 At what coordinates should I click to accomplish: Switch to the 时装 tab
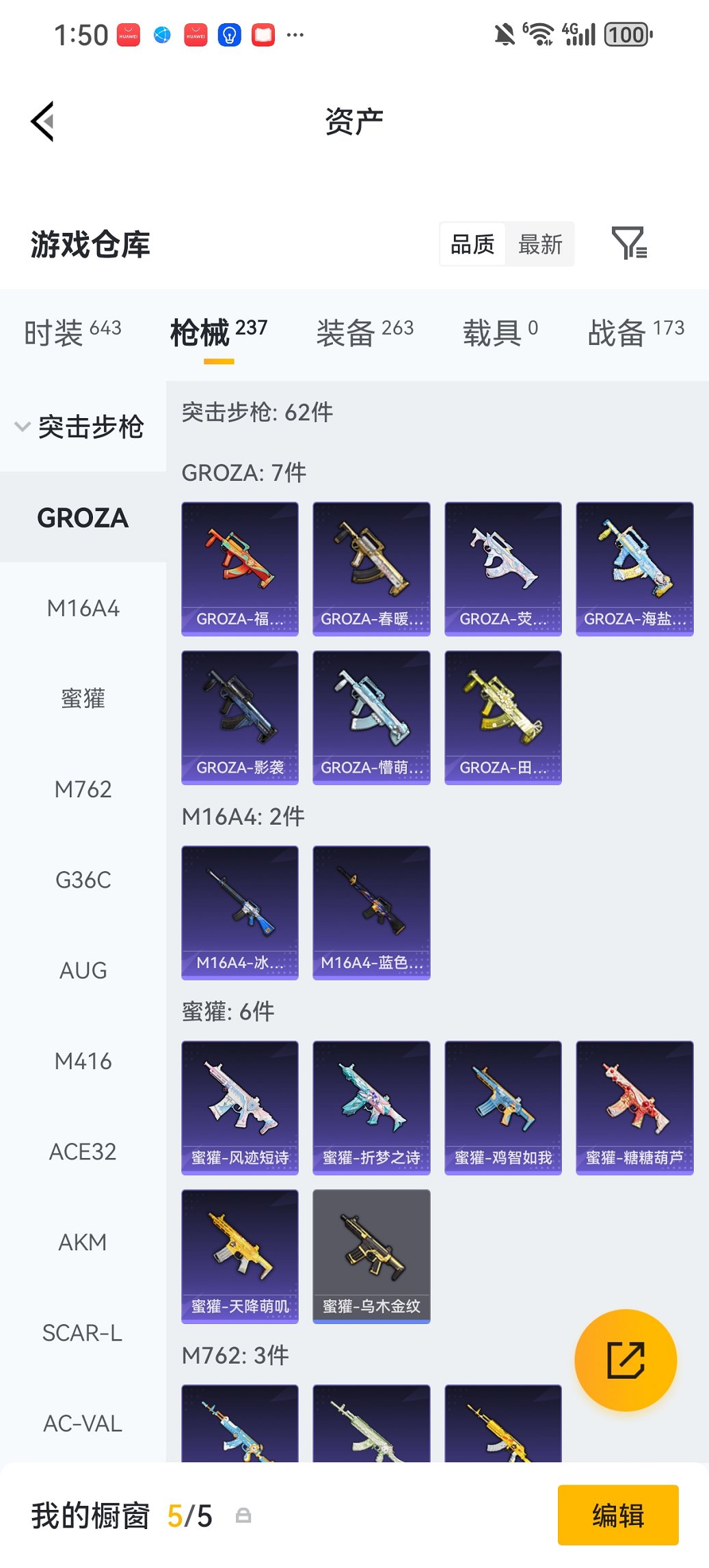point(72,333)
